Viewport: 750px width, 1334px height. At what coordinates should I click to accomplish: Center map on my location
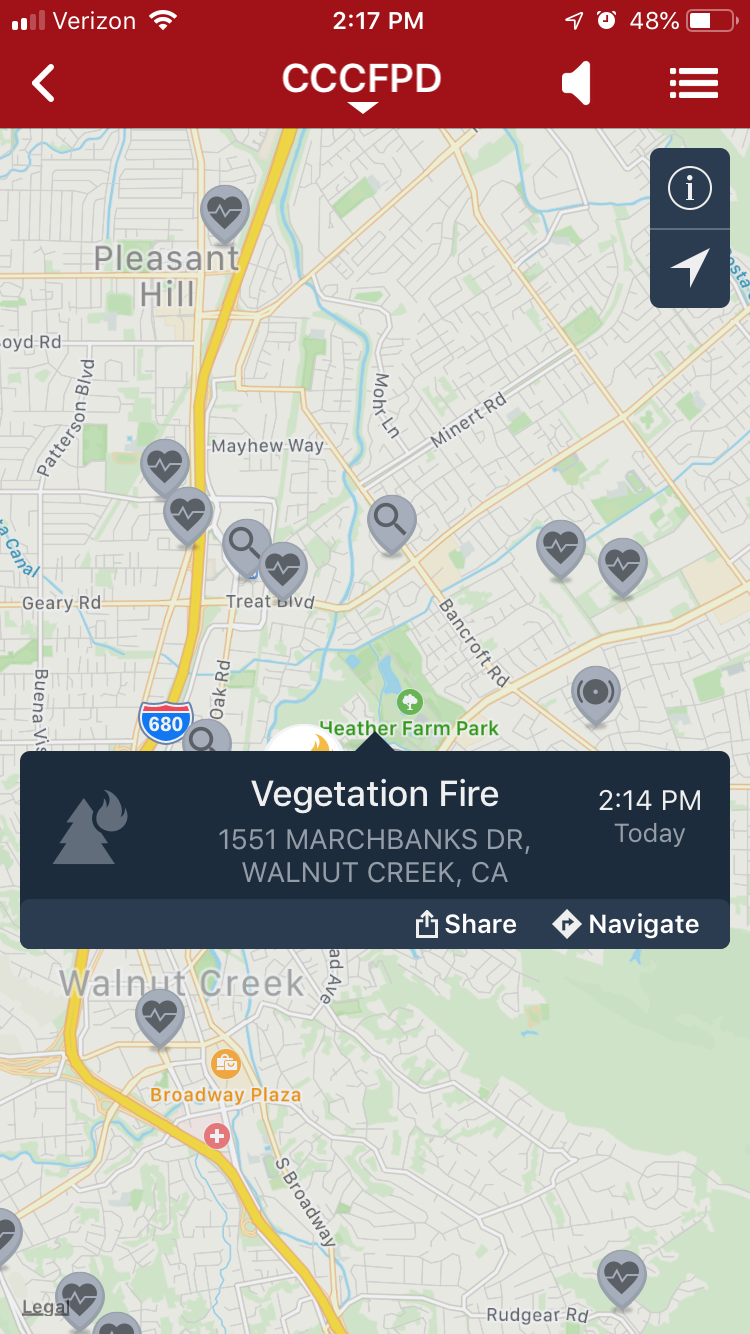click(689, 268)
